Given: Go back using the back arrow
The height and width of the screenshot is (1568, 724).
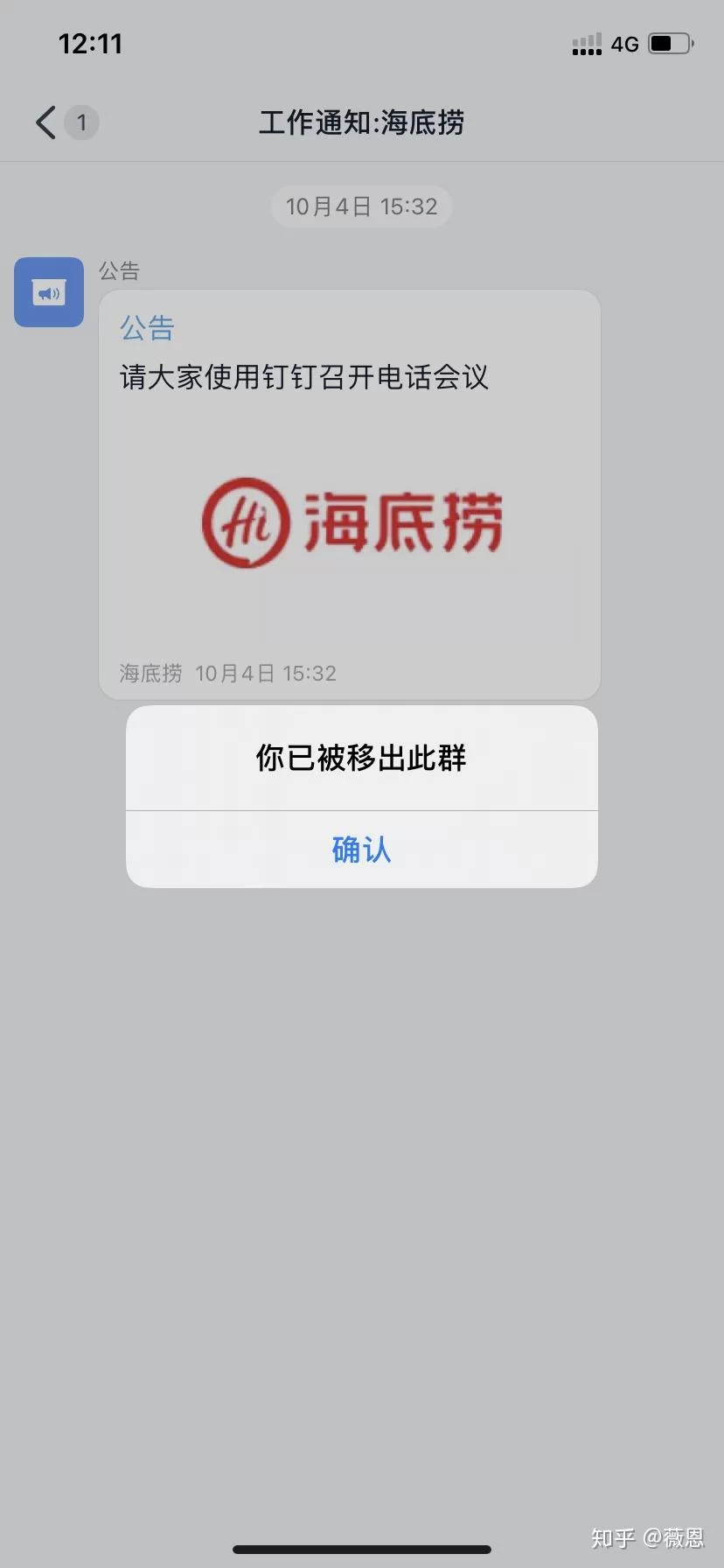Looking at the screenshot, I should click(47, 122).
